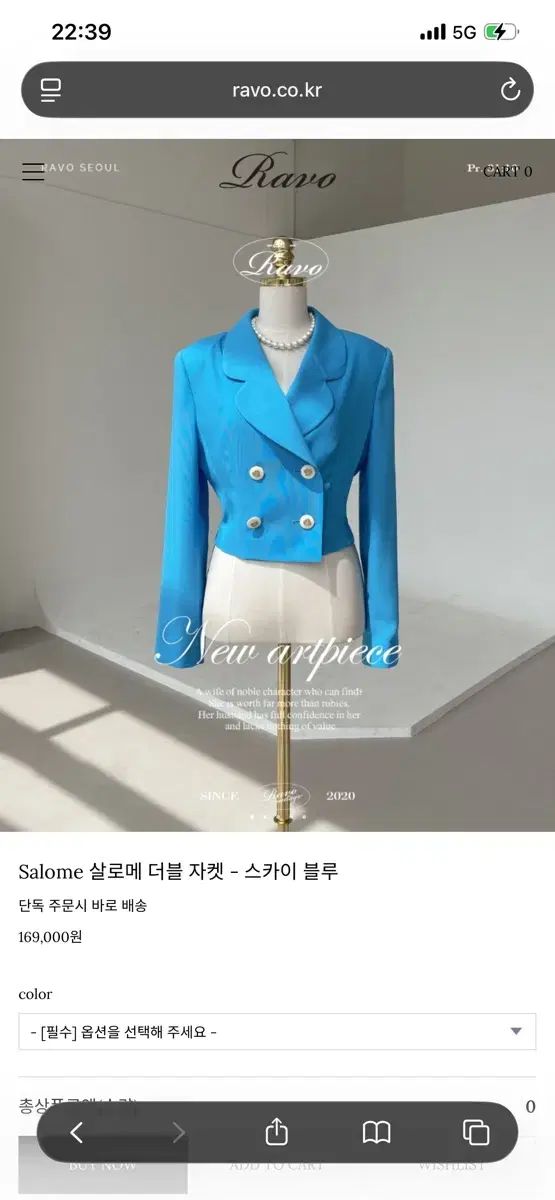Reload the page
This screenshot has height=1200, width=555.
pyautogui.click(x=510, y=90)
